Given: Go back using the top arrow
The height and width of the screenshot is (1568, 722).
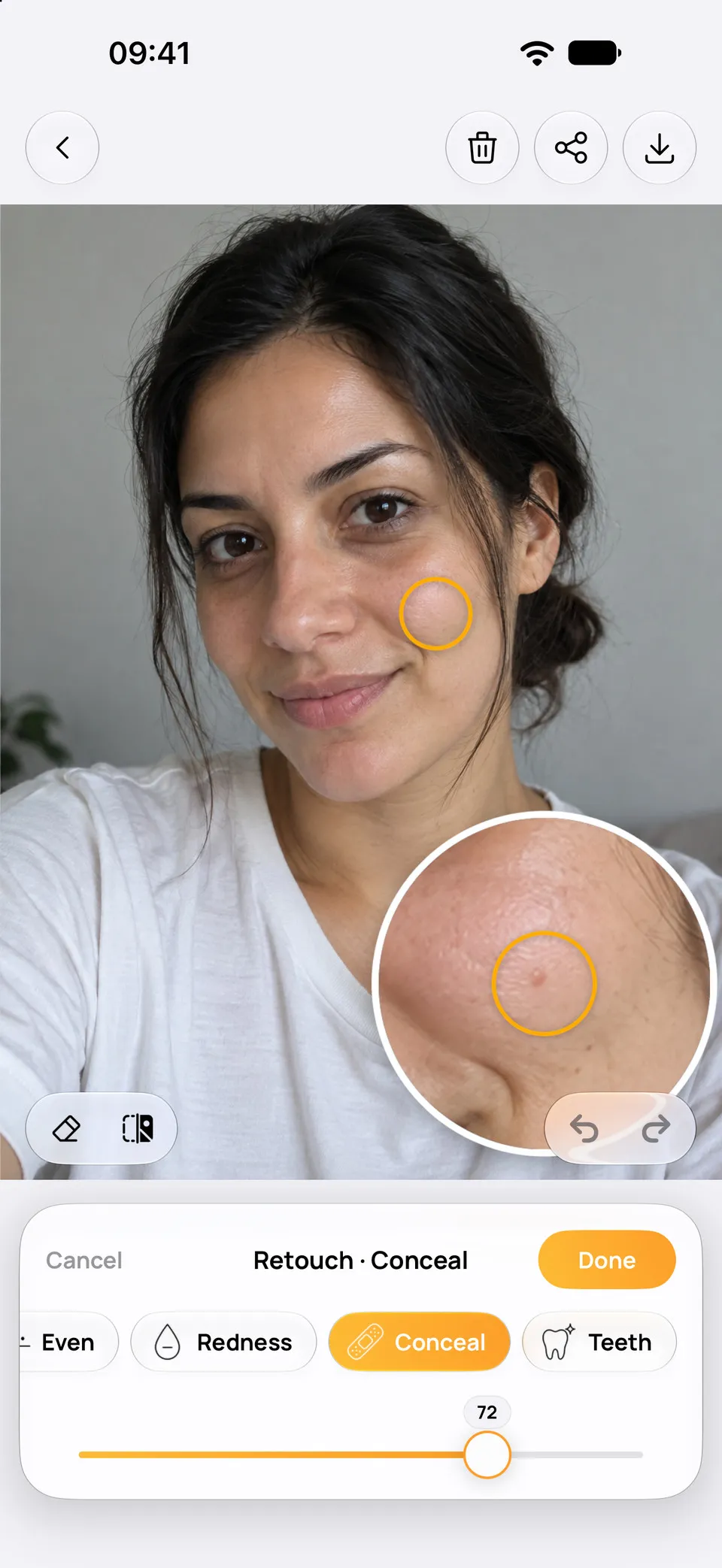Looking at the screenshot, I should pos(62,147).
